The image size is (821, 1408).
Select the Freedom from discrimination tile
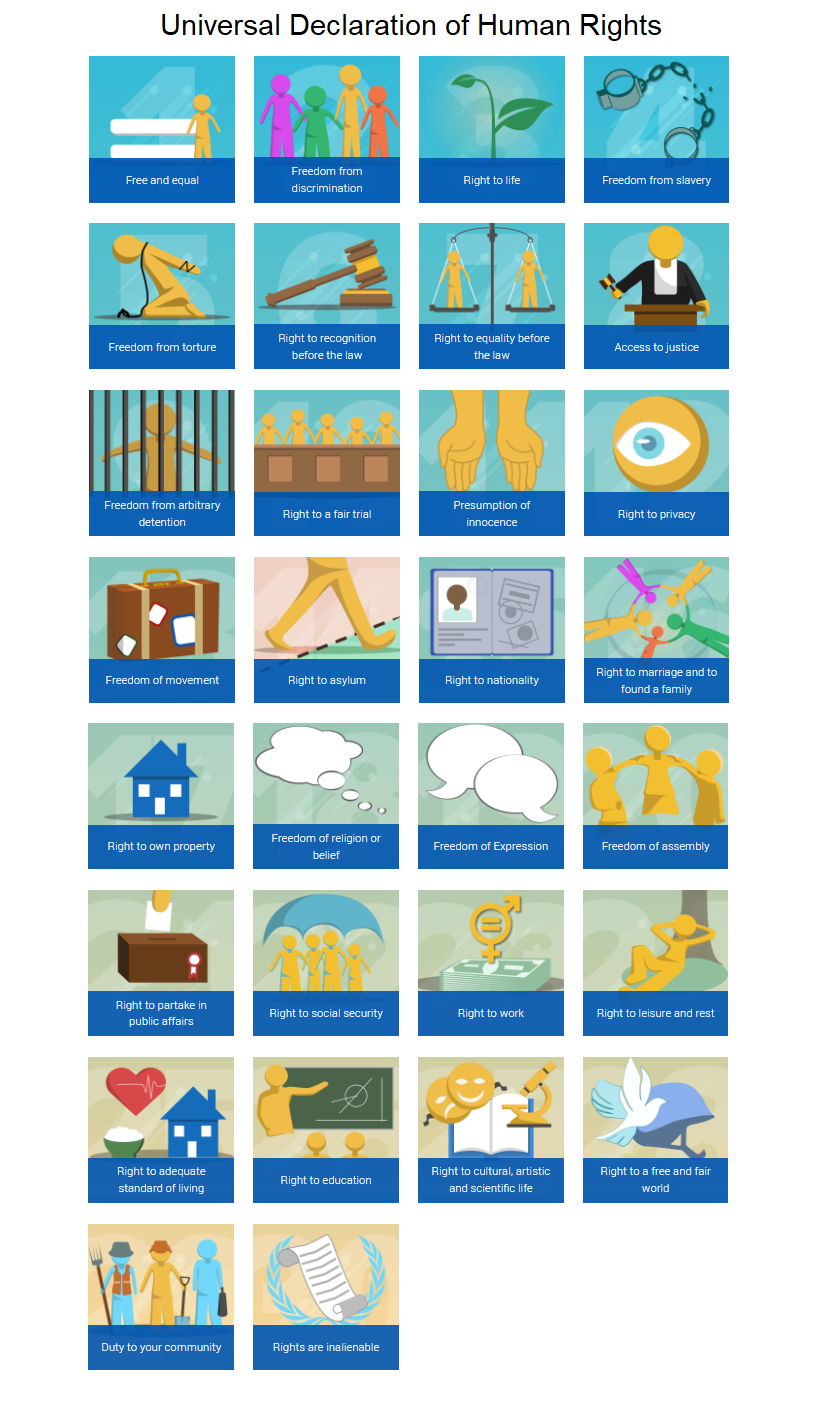pyautogui.click(x=327, y=129)
